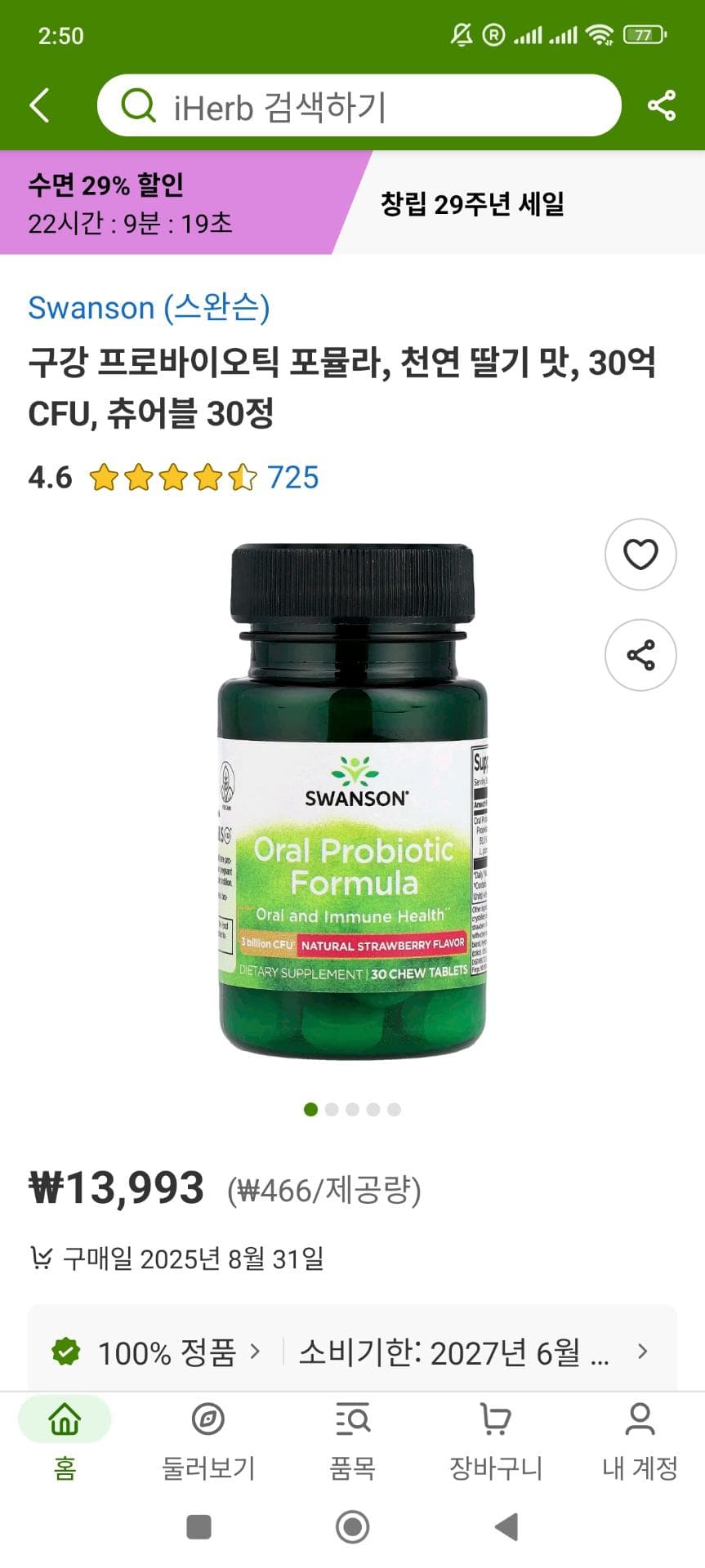
Task: Open 100% authentic product info
Action: [155, 1352]
